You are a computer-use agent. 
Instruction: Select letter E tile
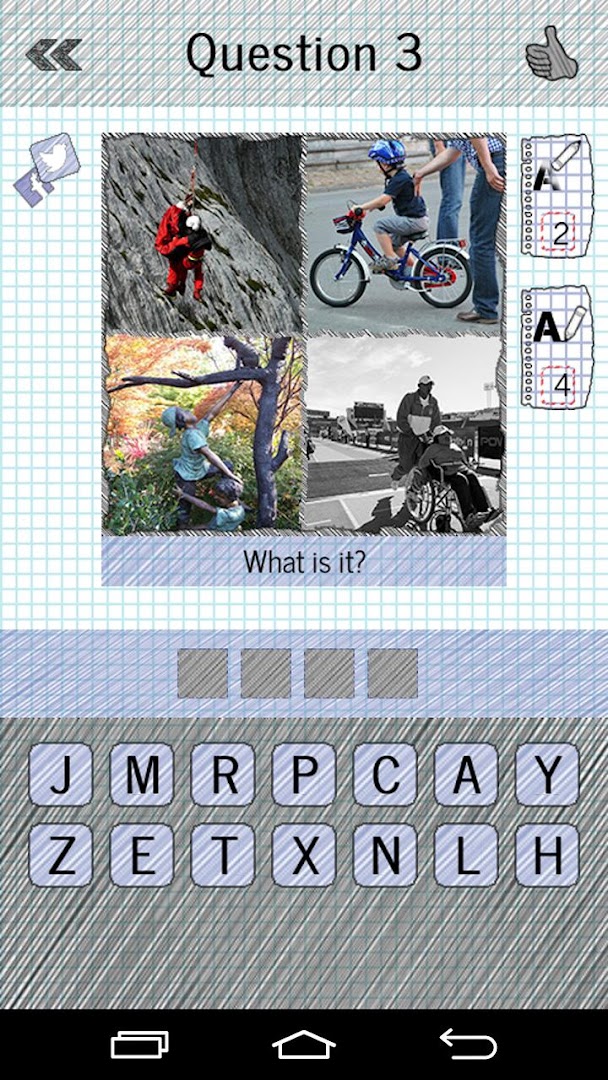coord(142,856)
